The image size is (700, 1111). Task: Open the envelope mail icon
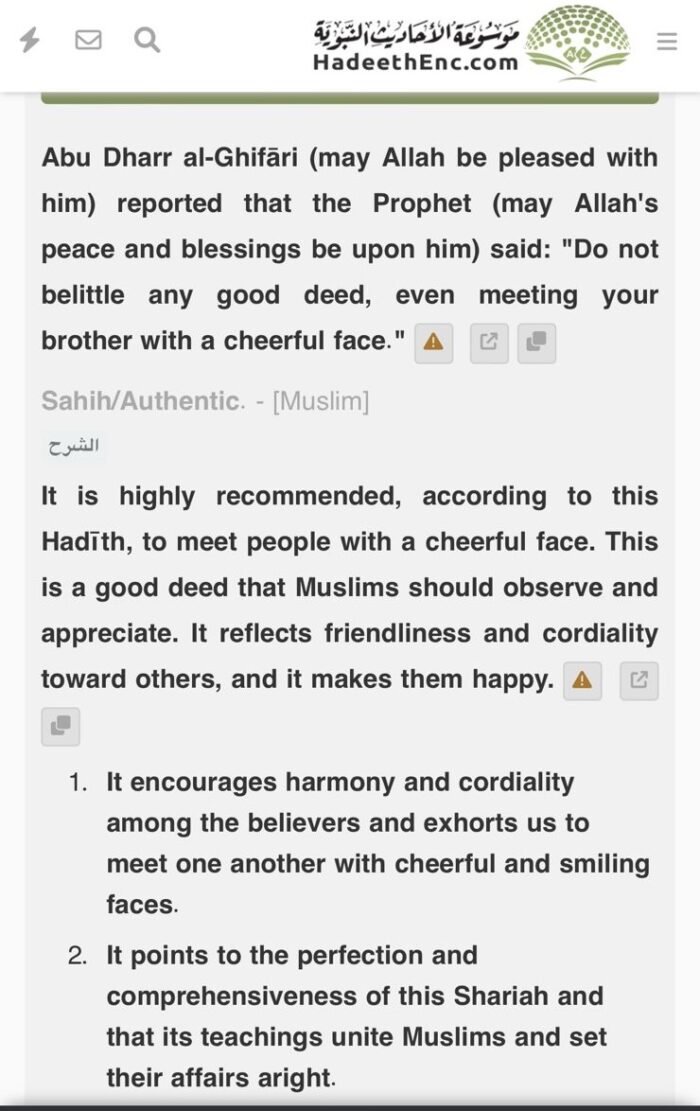(88, 40)
